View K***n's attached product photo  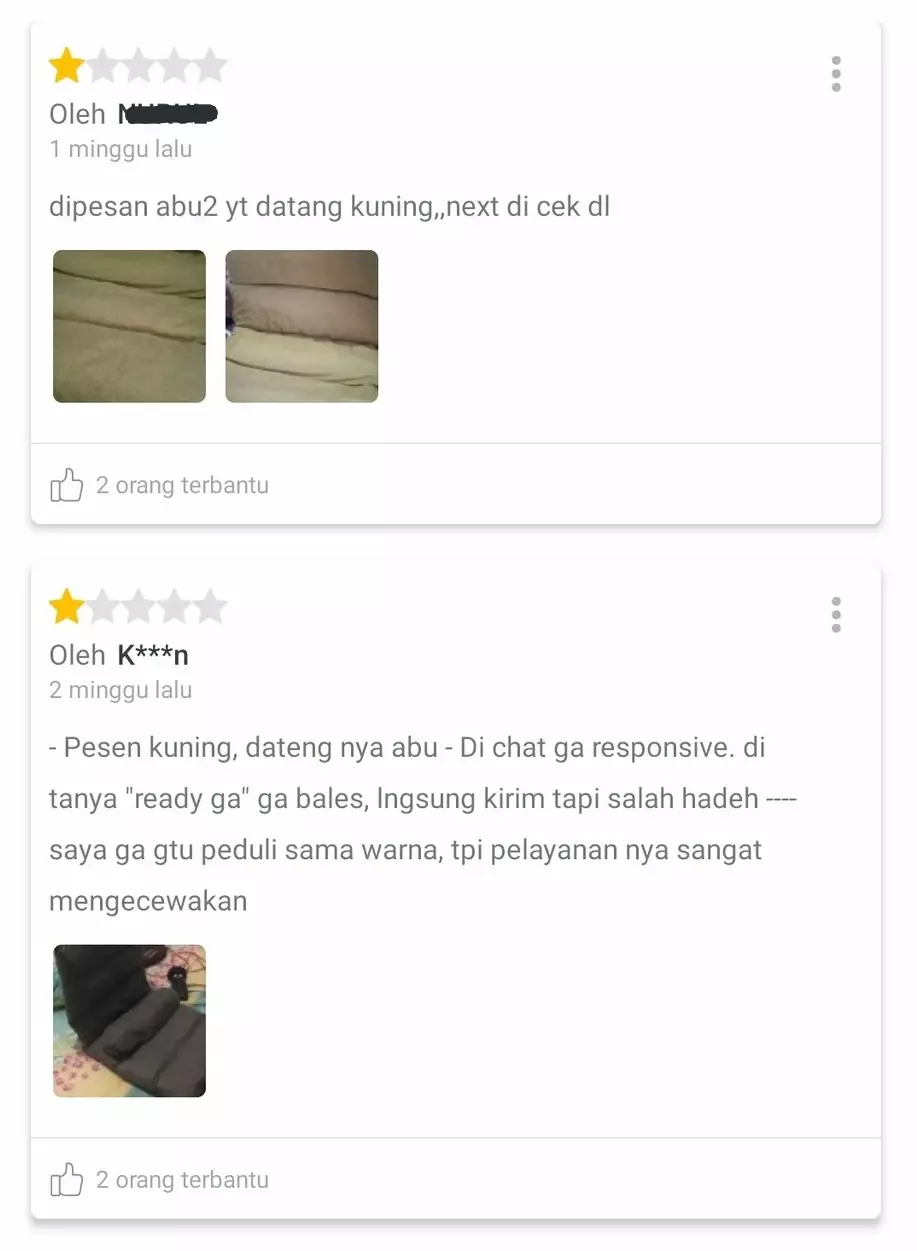pyautogui.click(x=129, y=1021)
